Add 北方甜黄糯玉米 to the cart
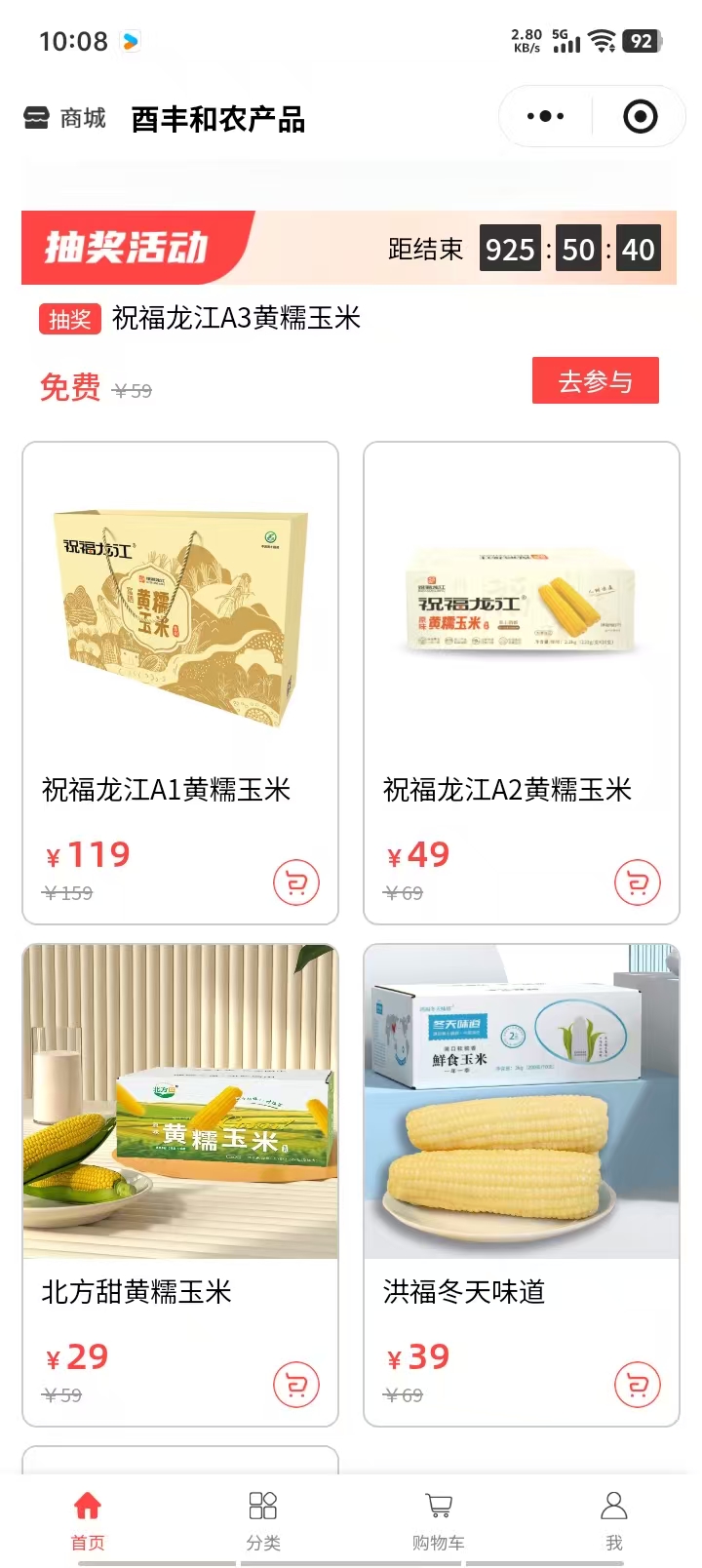Image resolution: width=702 pixels, height=1568 pixels. pos(296,1385)
